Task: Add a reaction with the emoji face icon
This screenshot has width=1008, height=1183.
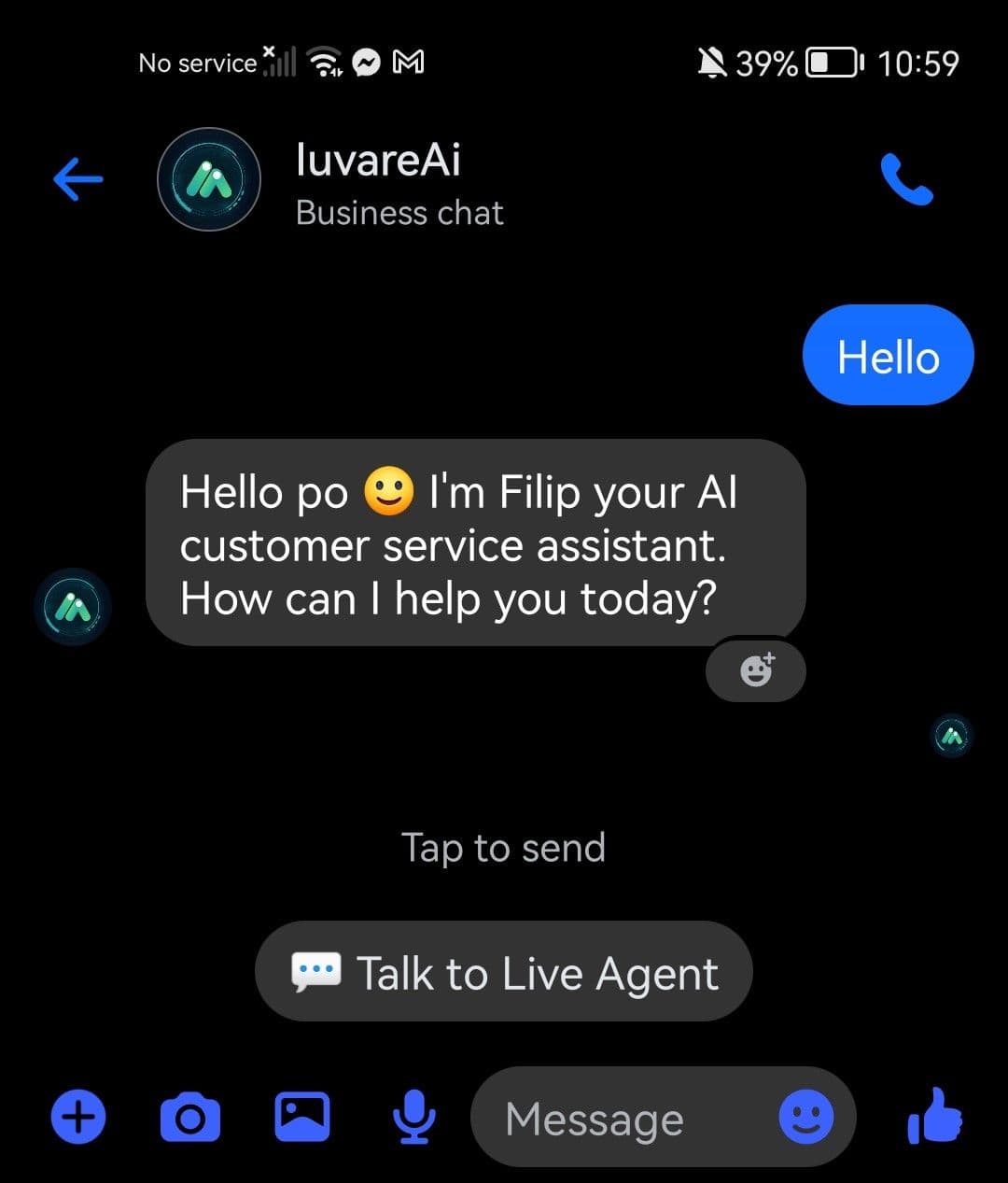Action: (756, 669)
